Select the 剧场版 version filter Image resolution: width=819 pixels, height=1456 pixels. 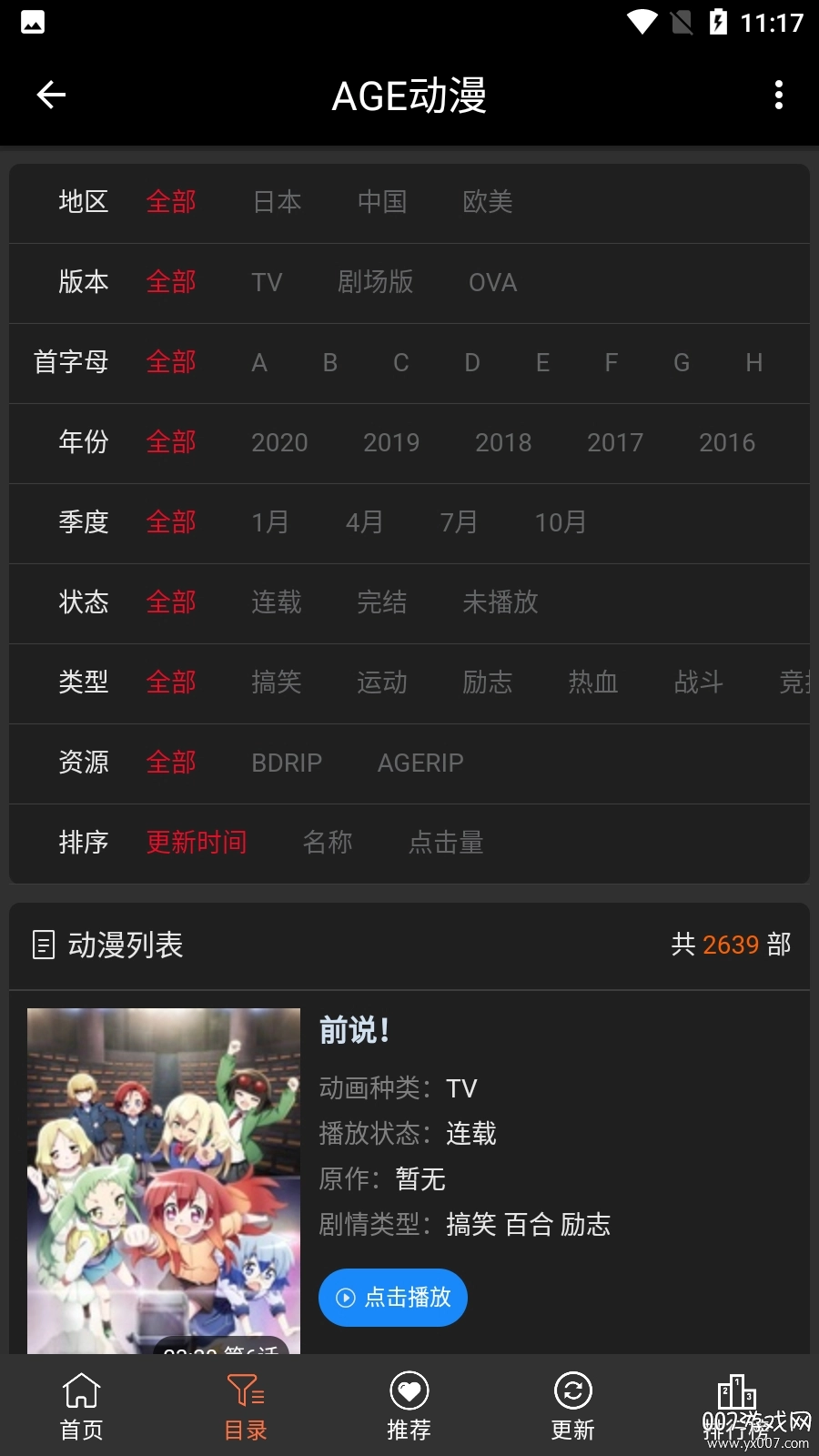click(375, 282)
